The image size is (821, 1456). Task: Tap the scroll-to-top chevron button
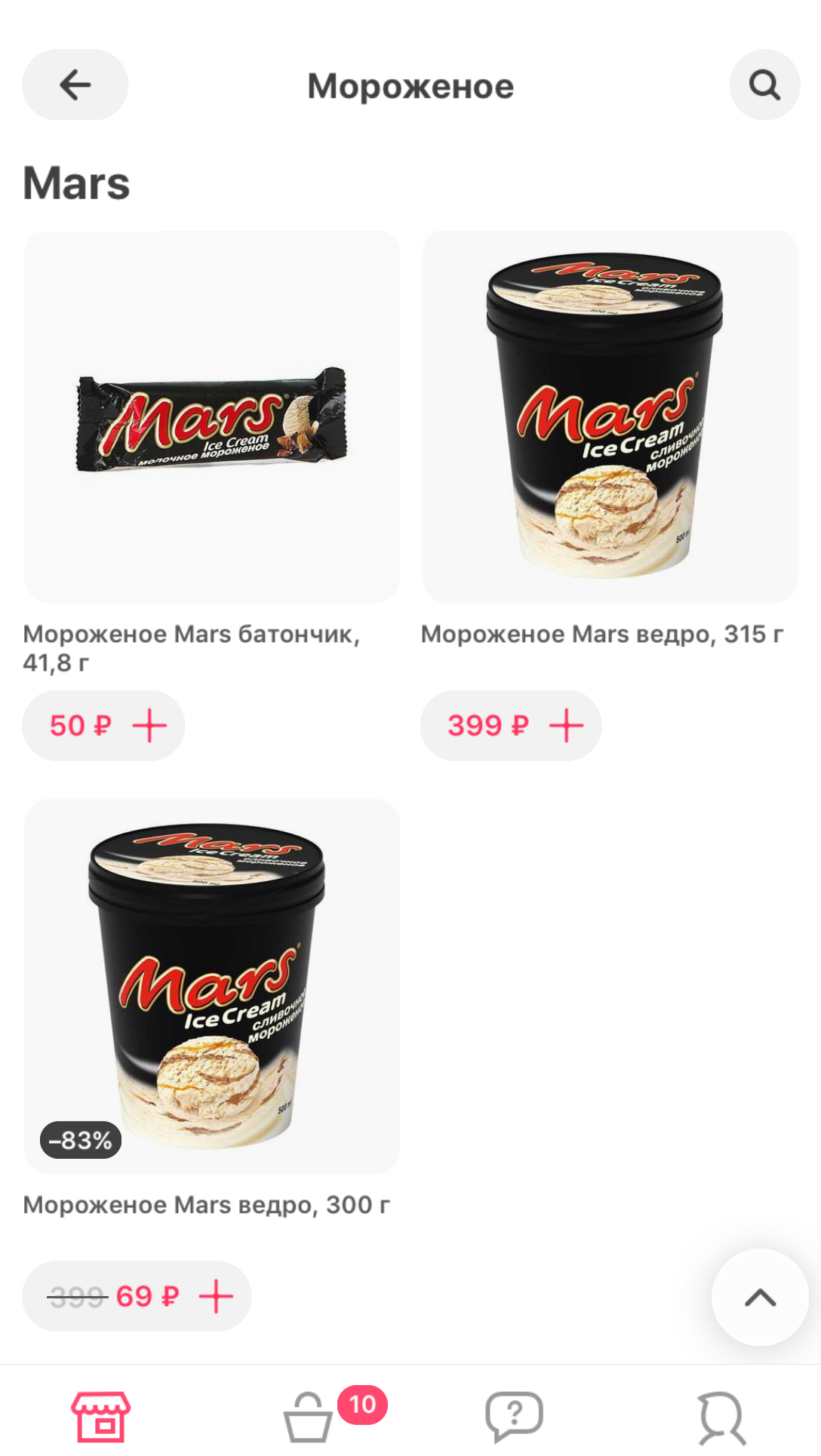[x=760, y=1297]
